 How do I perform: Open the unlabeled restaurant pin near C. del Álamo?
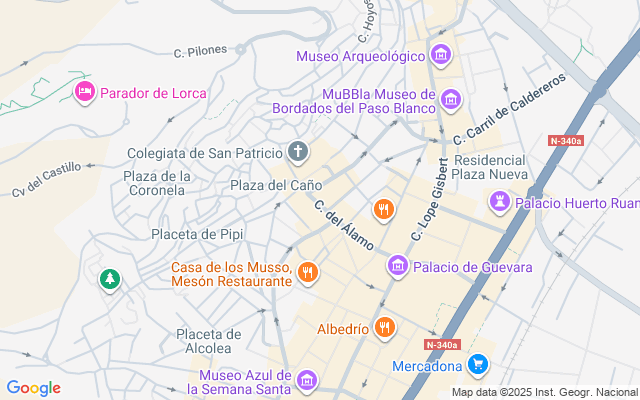384,211
